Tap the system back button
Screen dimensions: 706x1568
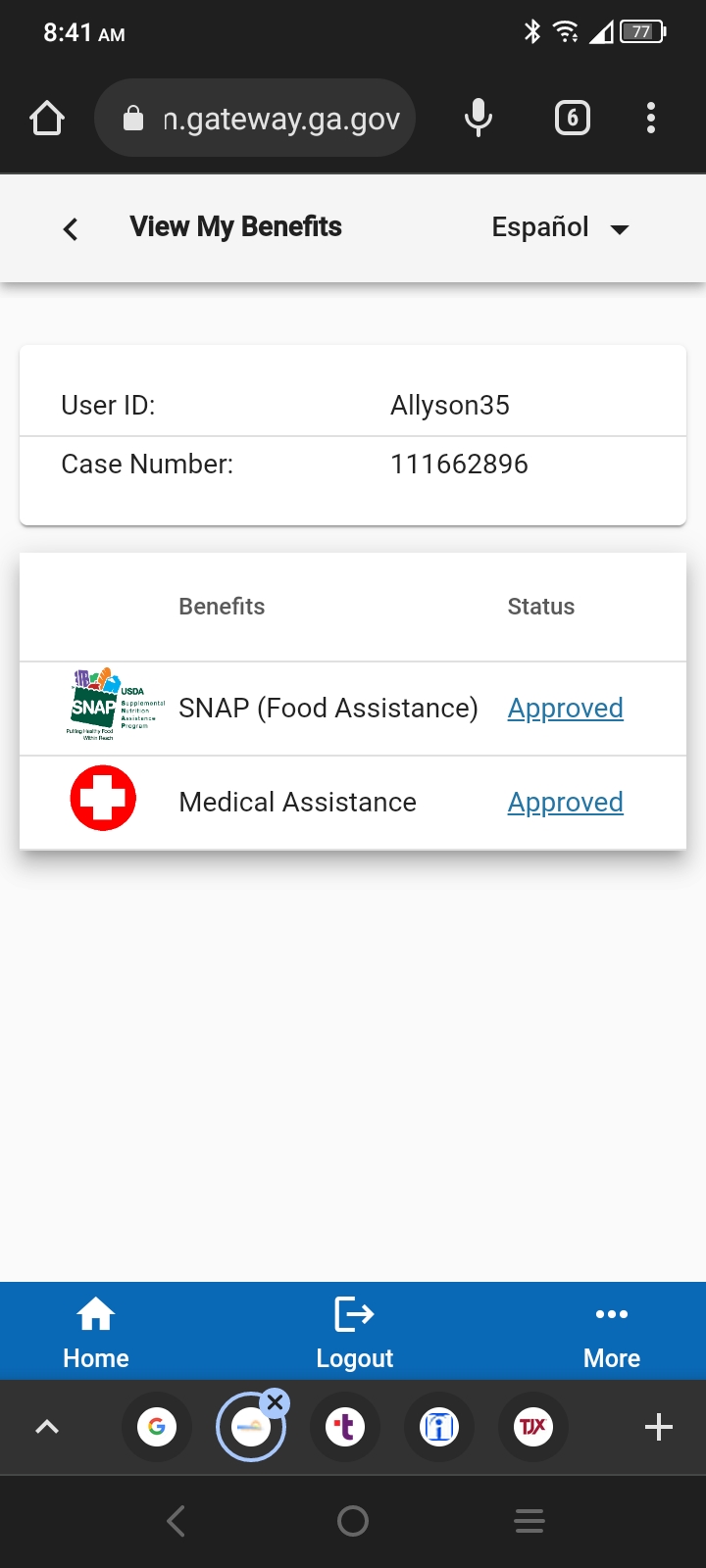(176, 1521)
